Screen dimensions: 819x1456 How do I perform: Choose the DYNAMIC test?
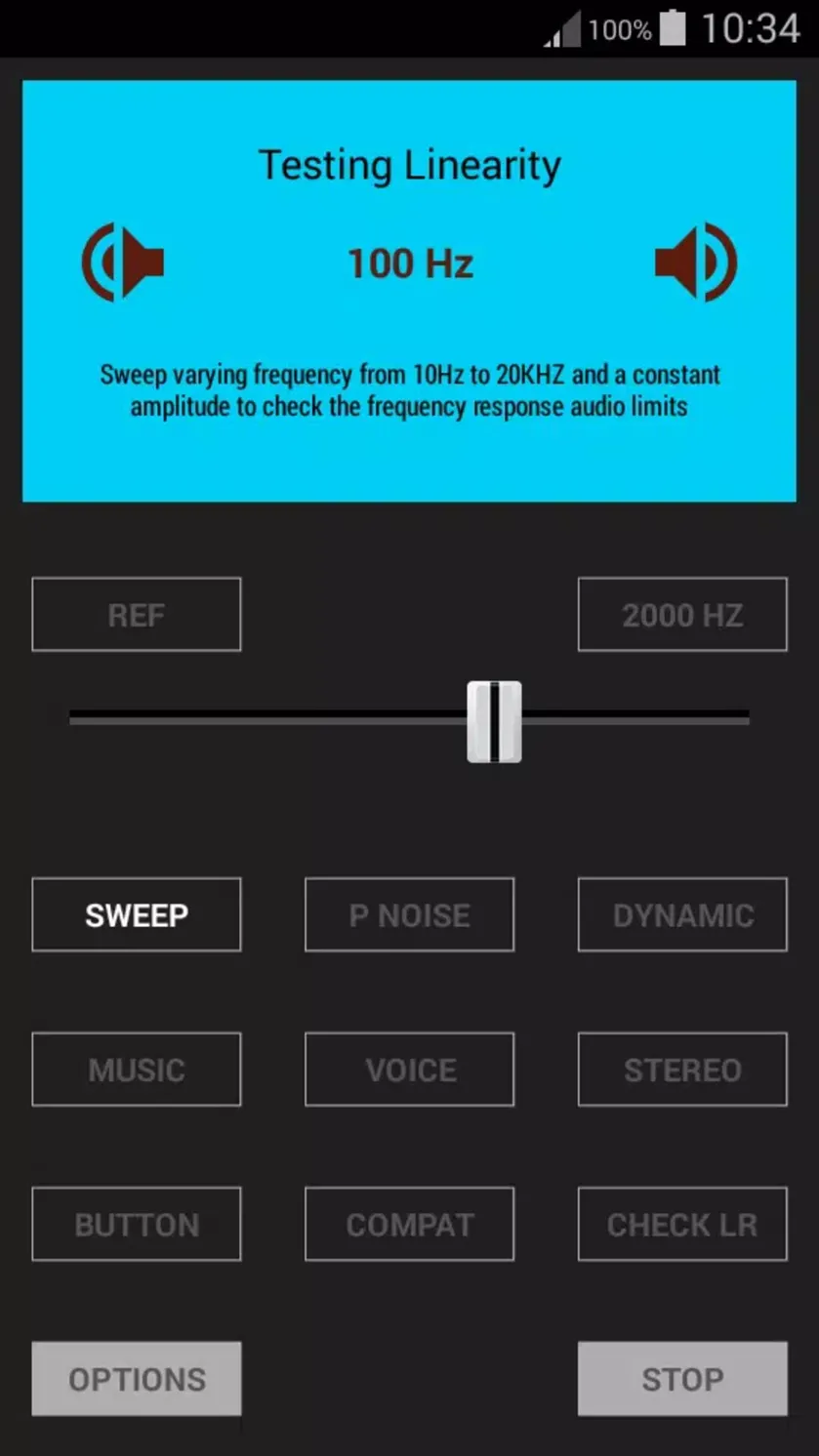(x=682, y=915)
